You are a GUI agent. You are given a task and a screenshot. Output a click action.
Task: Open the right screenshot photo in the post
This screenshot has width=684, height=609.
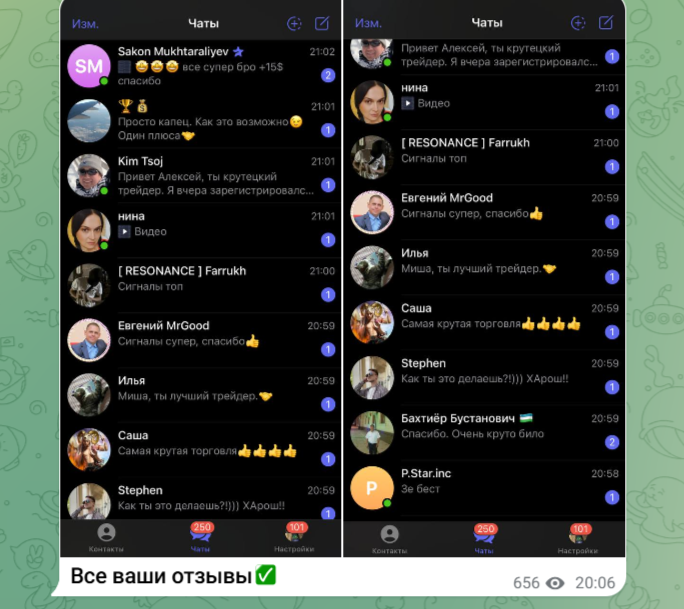pos(484,280)
